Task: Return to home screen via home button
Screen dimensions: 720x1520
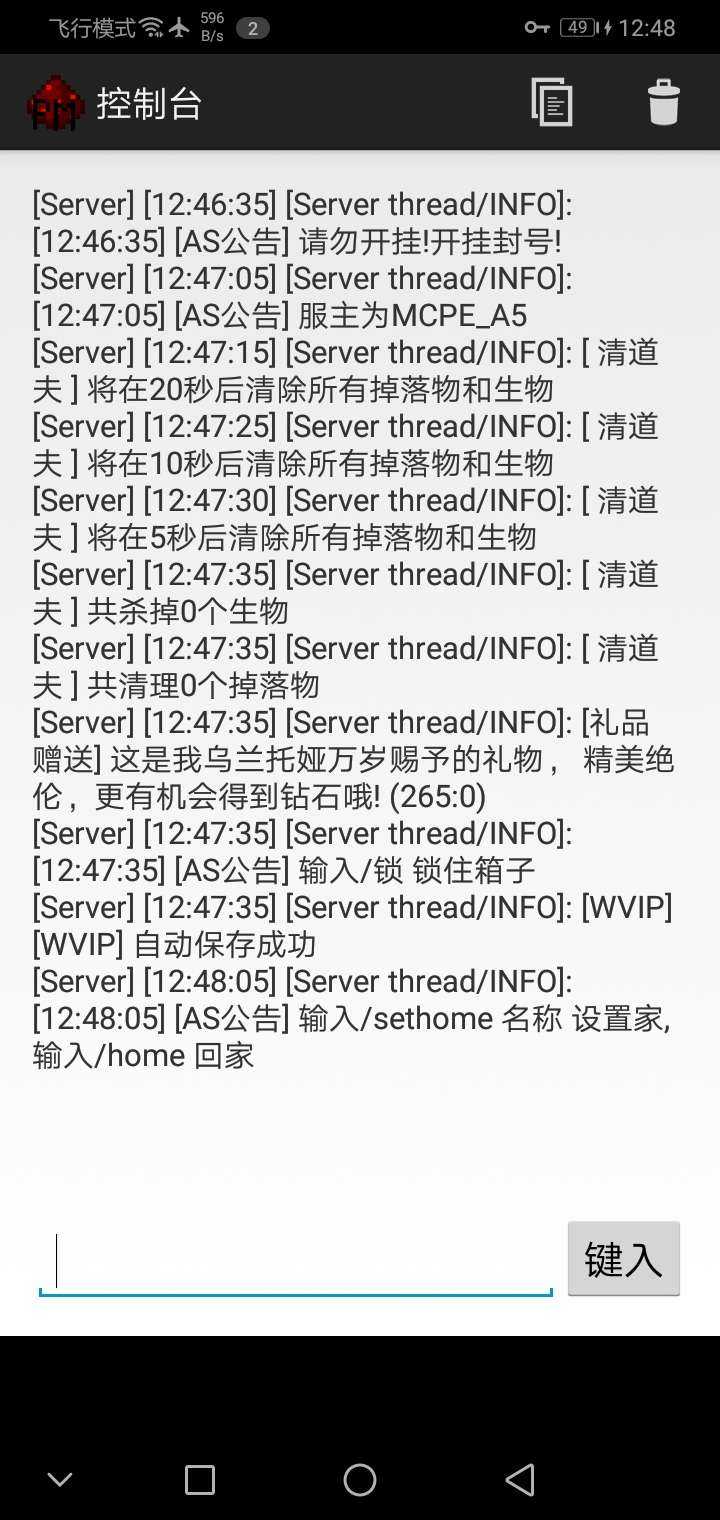Action: tap(360, 1479)
